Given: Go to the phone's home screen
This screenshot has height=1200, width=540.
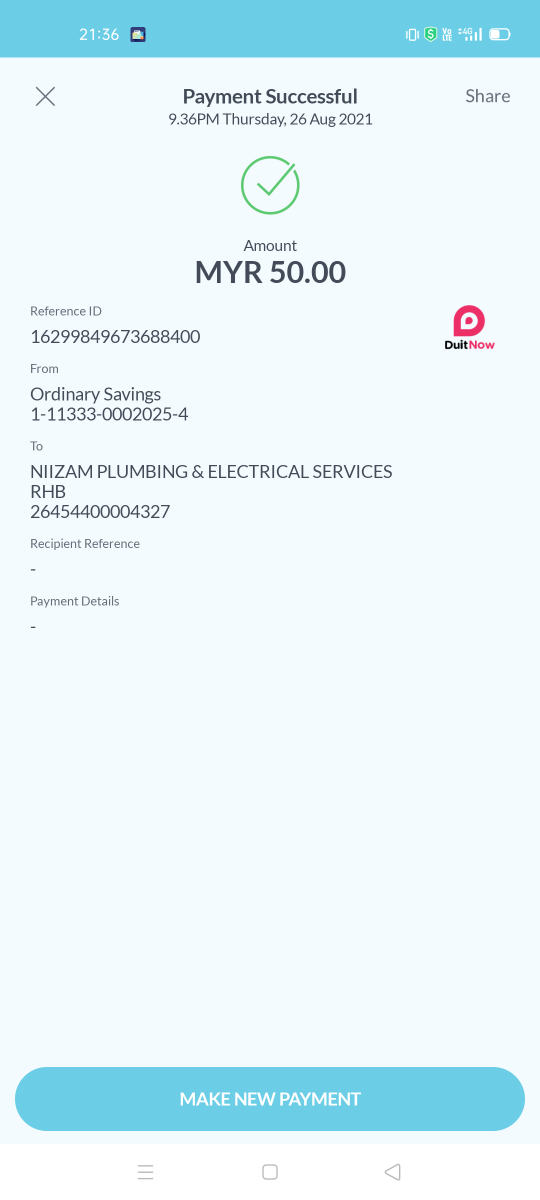Looking at the screenshot, I should point(270,1172).
